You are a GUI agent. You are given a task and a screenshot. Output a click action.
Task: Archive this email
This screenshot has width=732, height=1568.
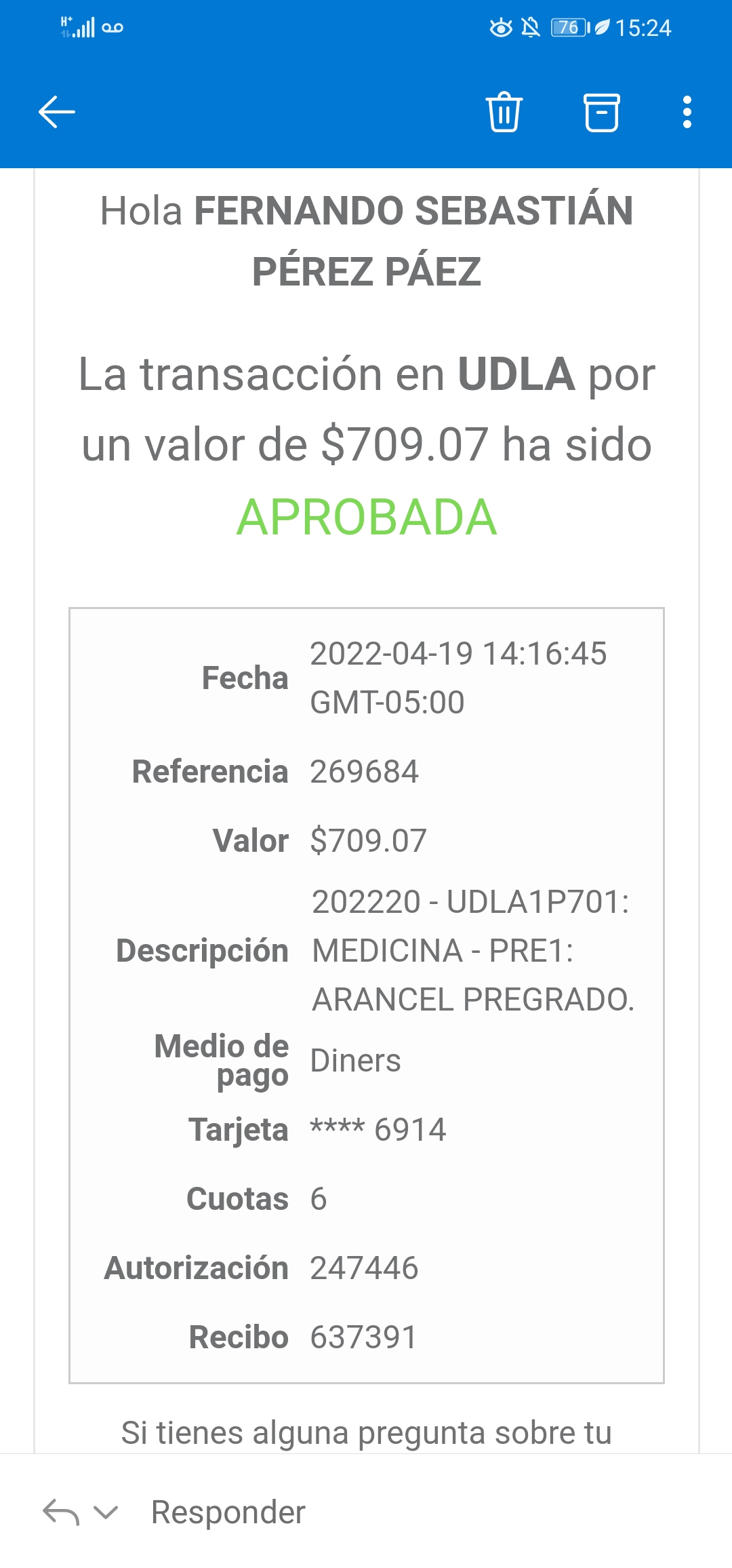click(601, 112)
